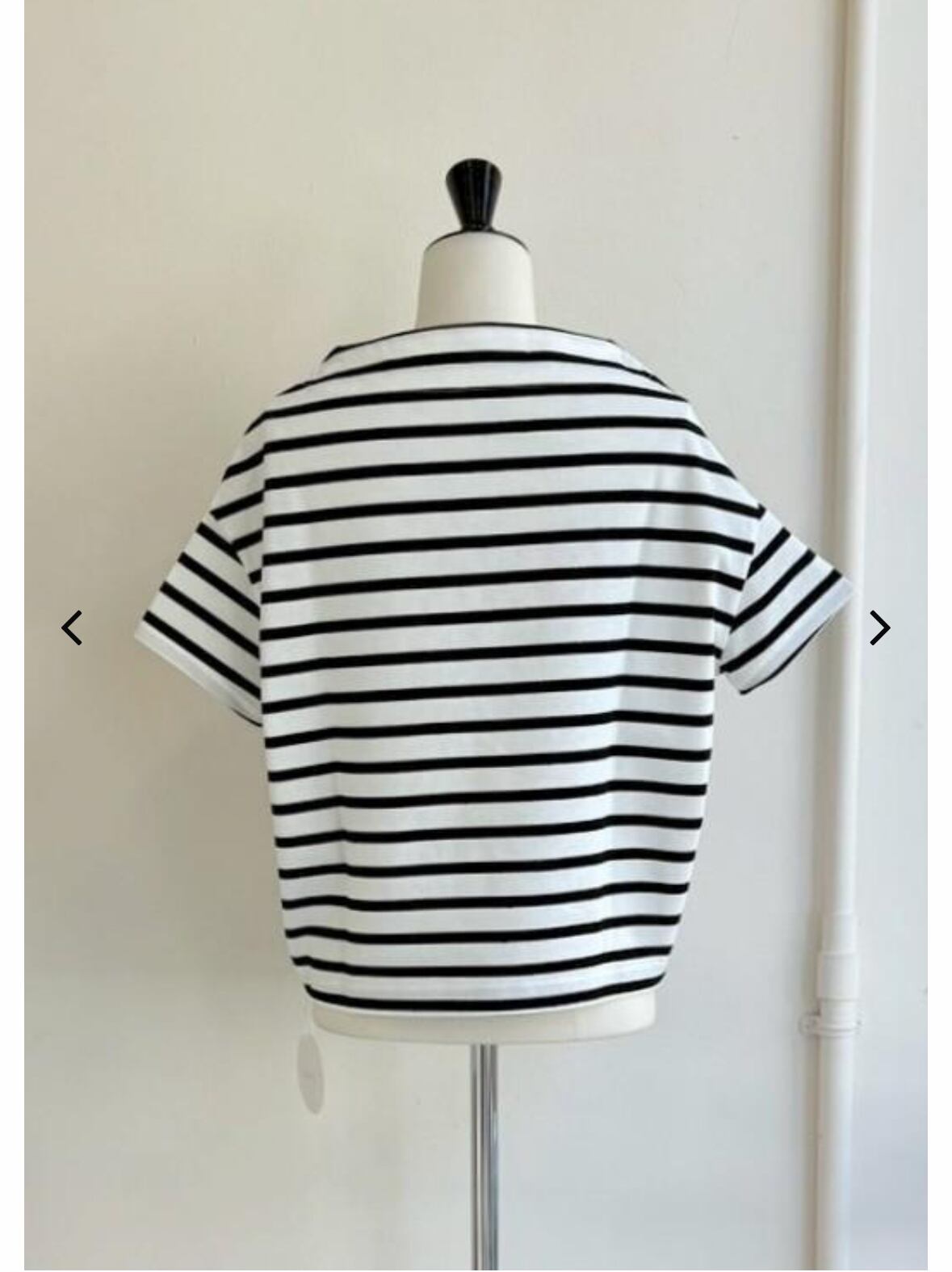This screenshot has height=1272, width=952.
Task: Open the striped shirt photo
Action: [x=476, y=635]
